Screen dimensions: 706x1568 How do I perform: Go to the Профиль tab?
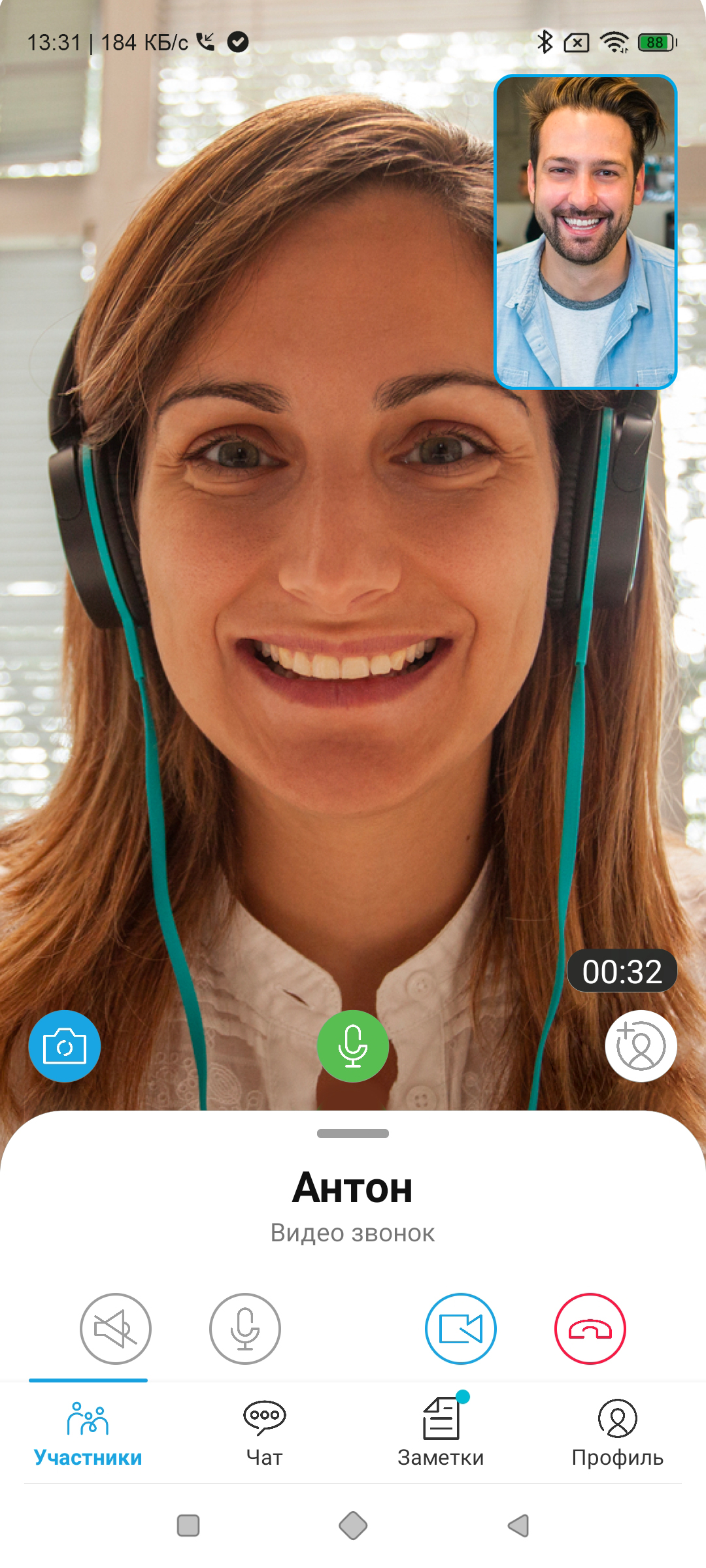pyautogui.click(x=617, y=1434)
